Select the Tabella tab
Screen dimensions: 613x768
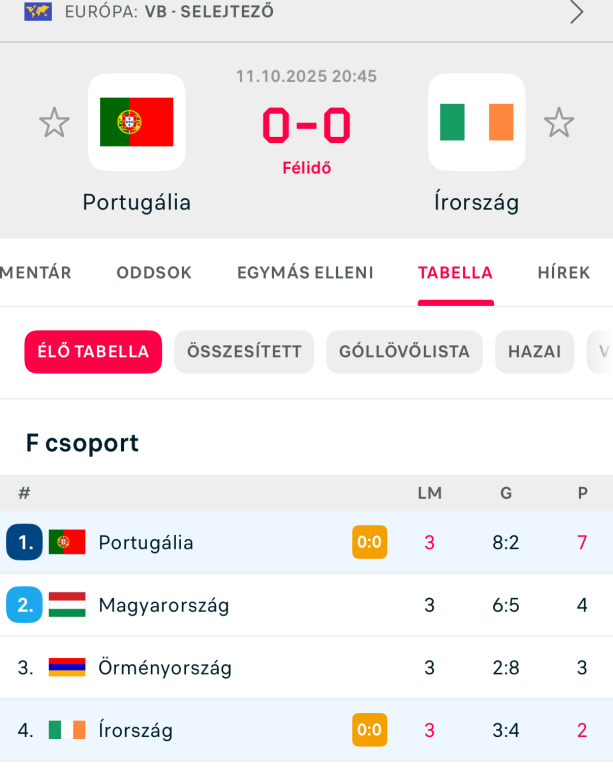click(x=455, y=273)
